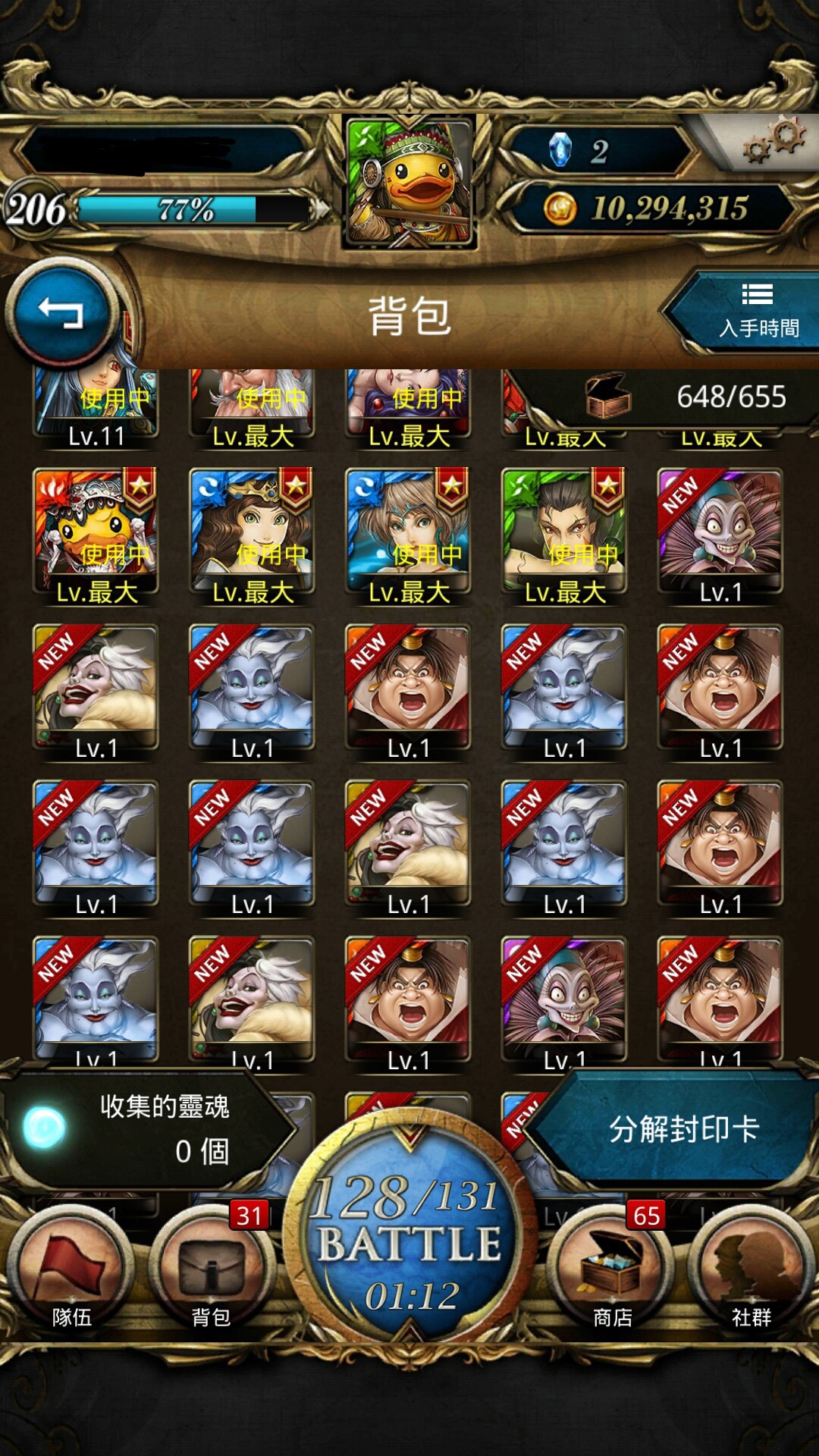Open the duck avatar profile portrait

[409, 182]
